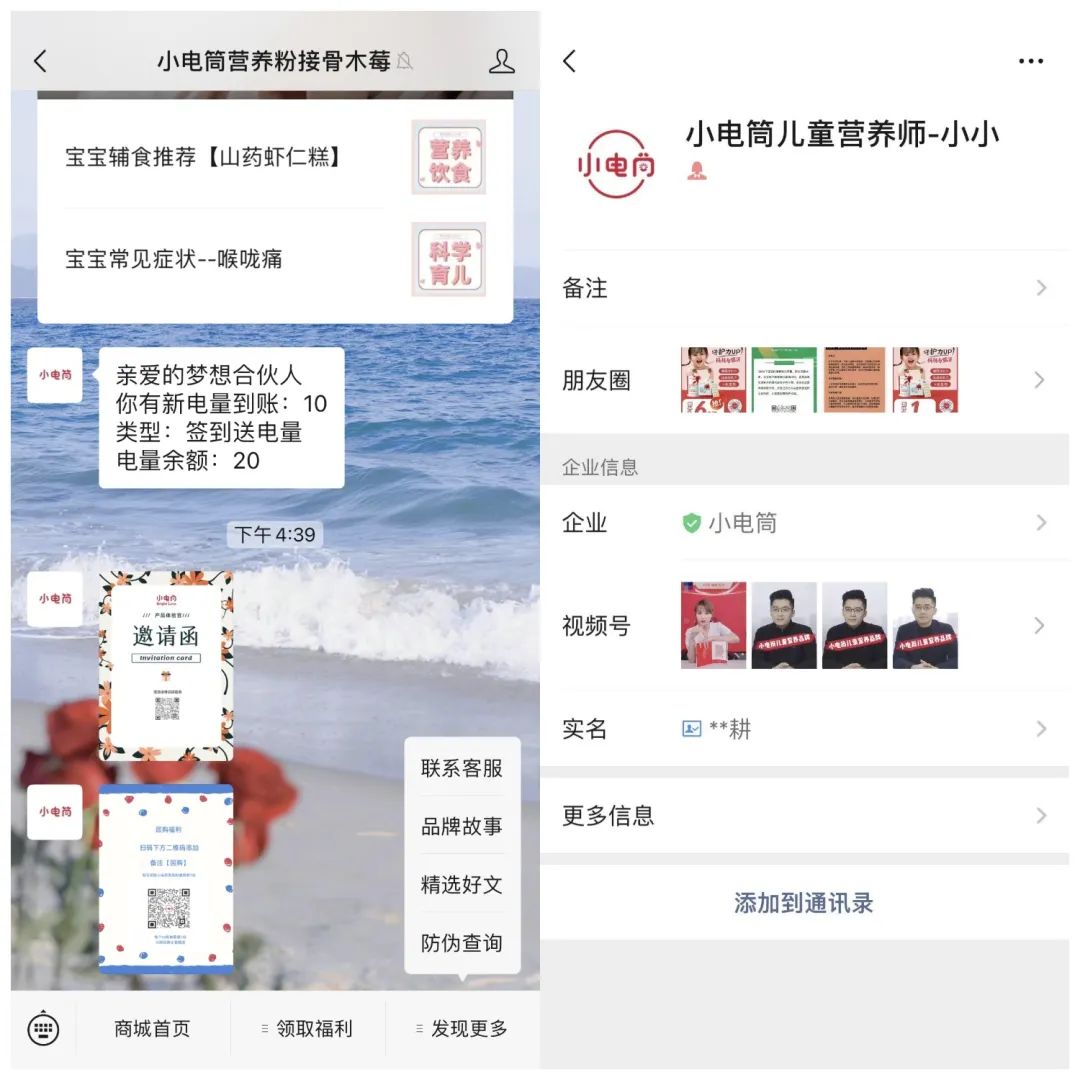Viewport: 1080px width, 1080px height.
Task: Open the chat profile person icon
Action: [x=501, y=61]
